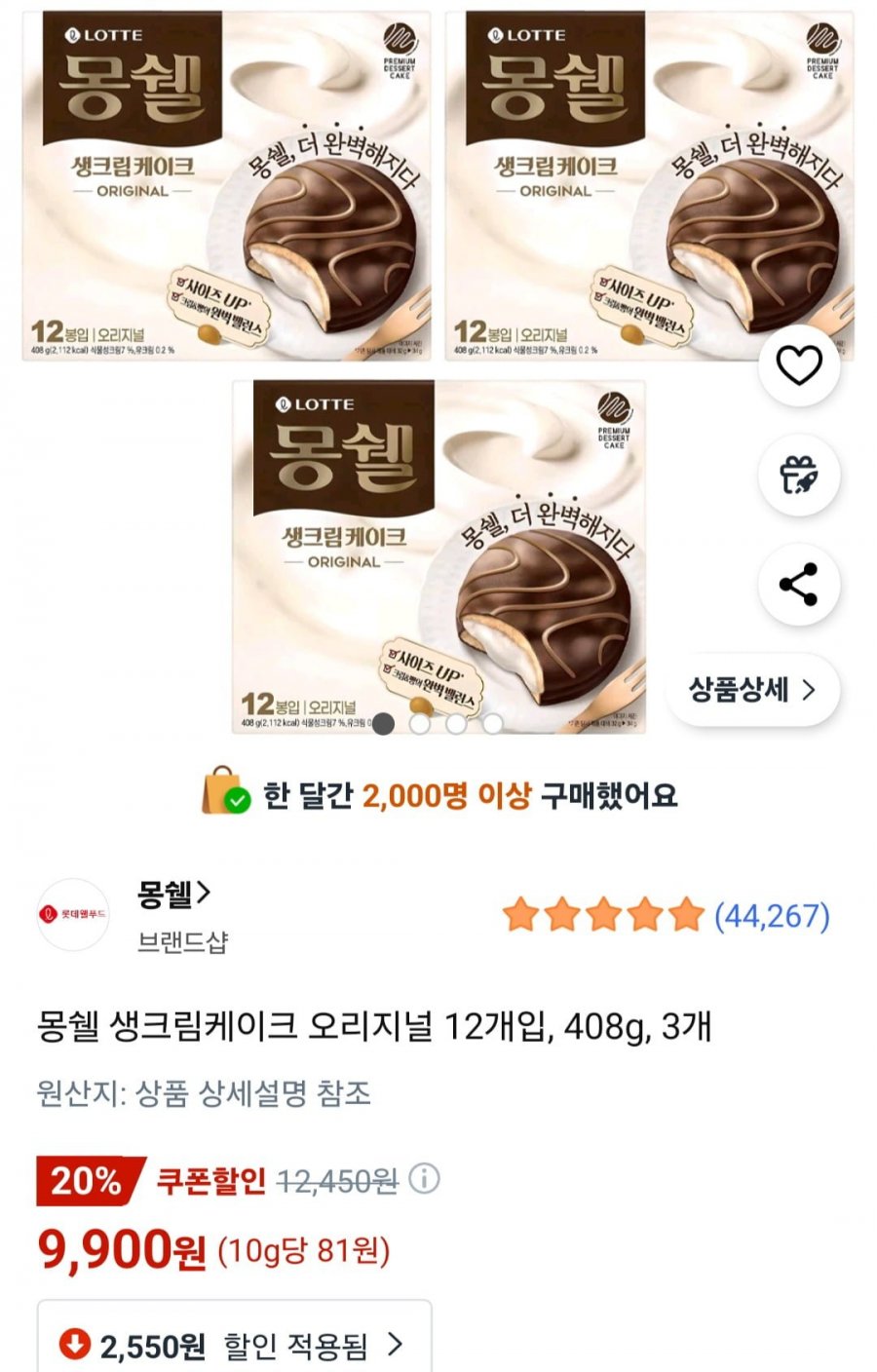This screenshot has width=877, height=1372.
Task: Open the rocket gift box icon
Action: (x=799, y=476)
